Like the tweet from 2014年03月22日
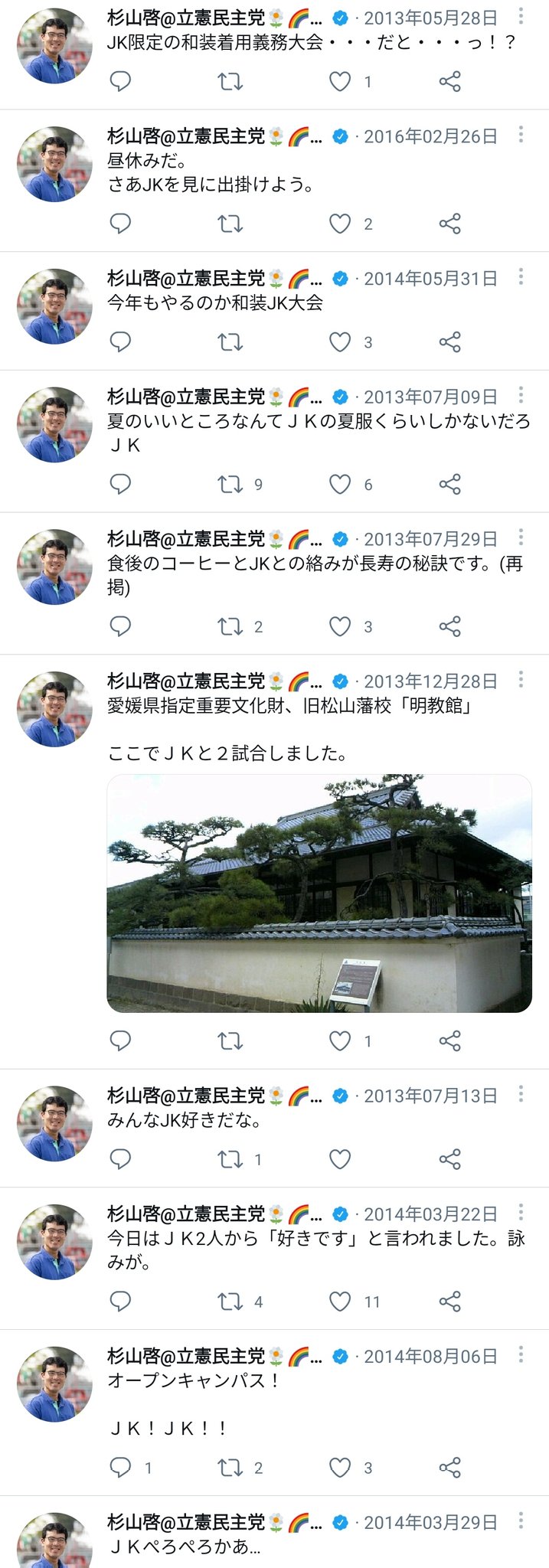549x1568 pixels. [340, 1302]
